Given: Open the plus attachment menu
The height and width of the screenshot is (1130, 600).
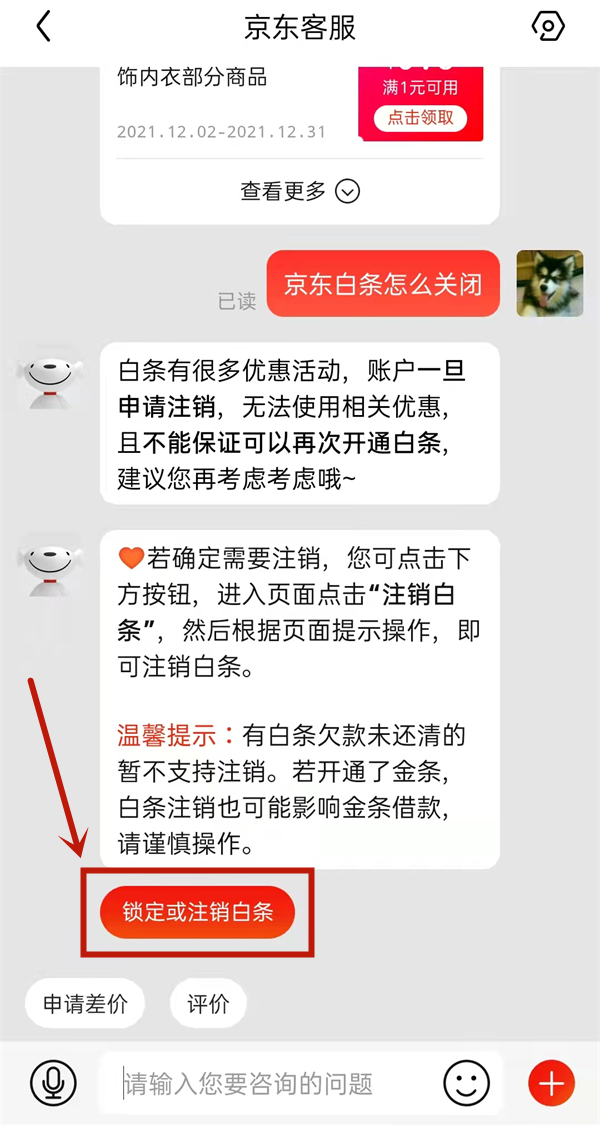Looking at the screenshot, I should tap(551, 1083).
